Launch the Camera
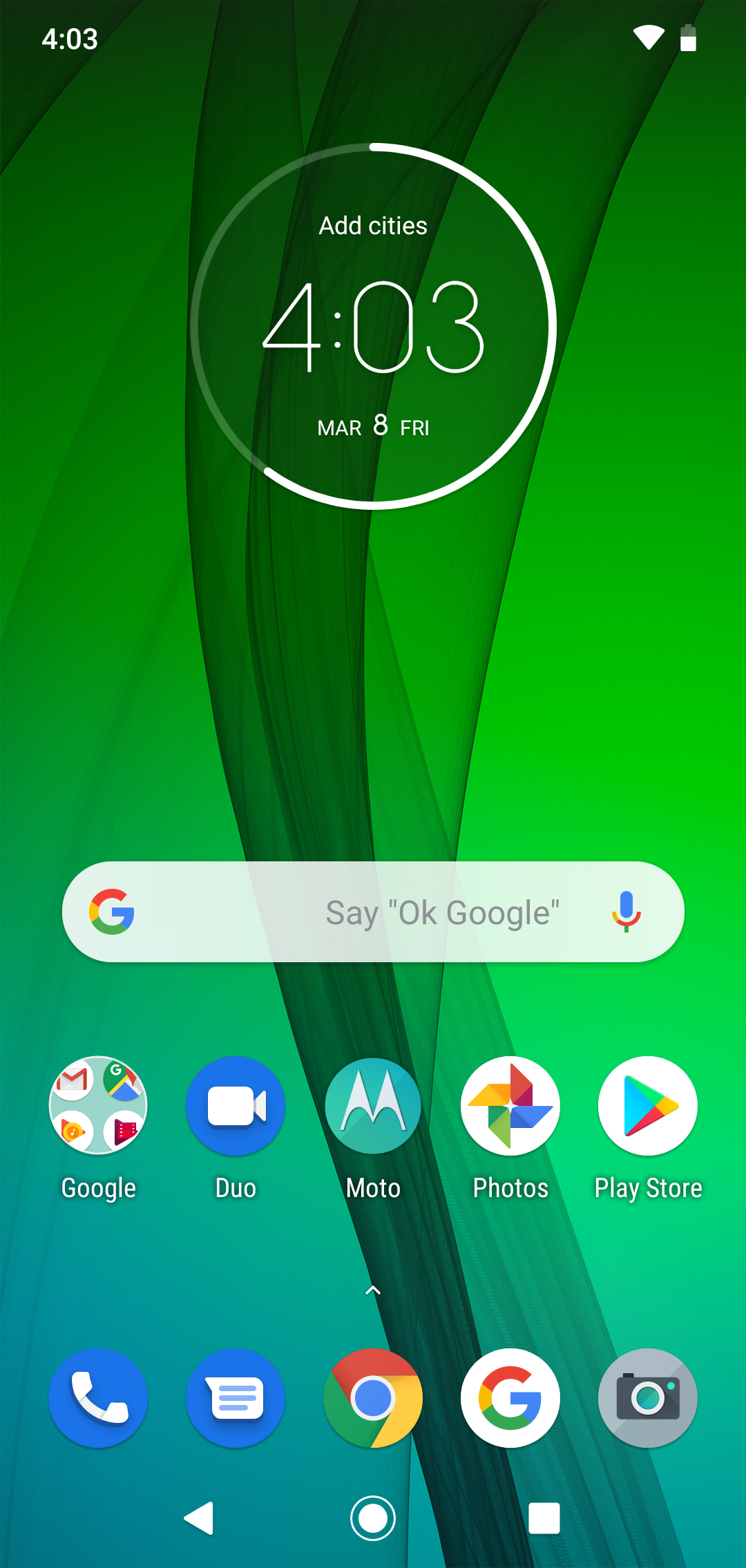Image resolution: width=746 pixels, height=1568 pixels. pos(648,1398)
